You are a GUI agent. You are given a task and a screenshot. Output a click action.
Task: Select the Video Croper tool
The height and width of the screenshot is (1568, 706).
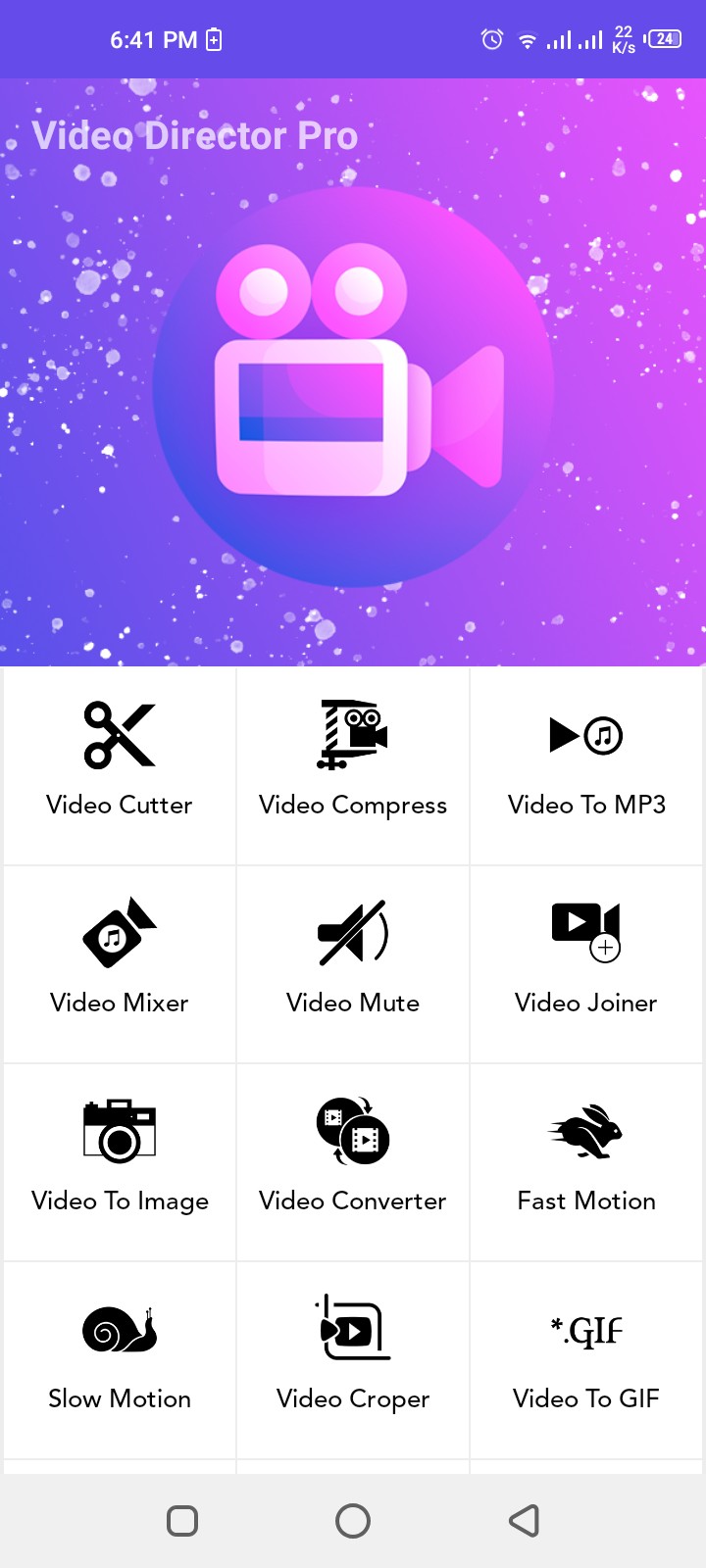click(353, 1359)
